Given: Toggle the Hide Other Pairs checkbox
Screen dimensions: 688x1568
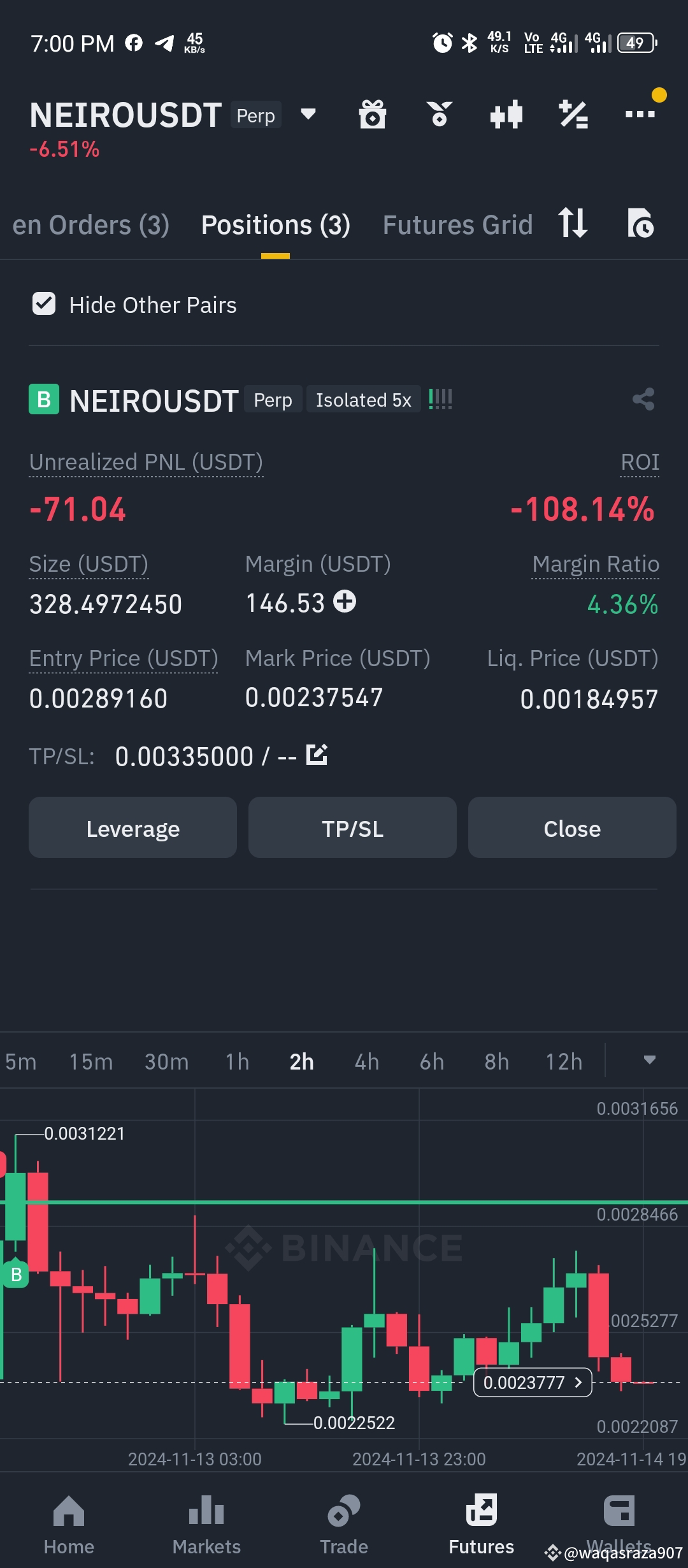Looking at the screenshot, I should point(43,305).
